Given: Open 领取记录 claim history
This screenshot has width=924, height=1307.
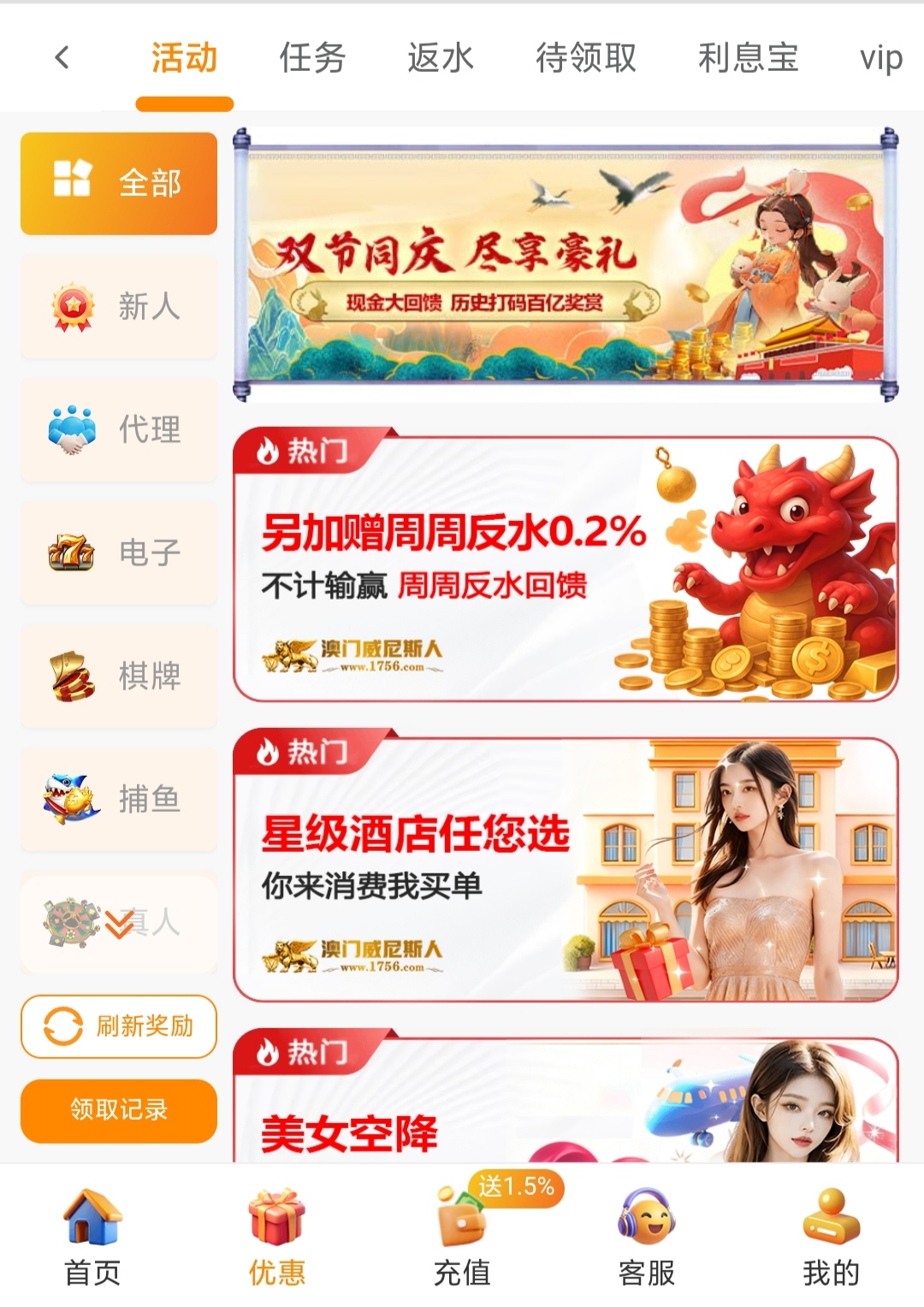Looking at the screenshot, I should (x=119, y=1110).
